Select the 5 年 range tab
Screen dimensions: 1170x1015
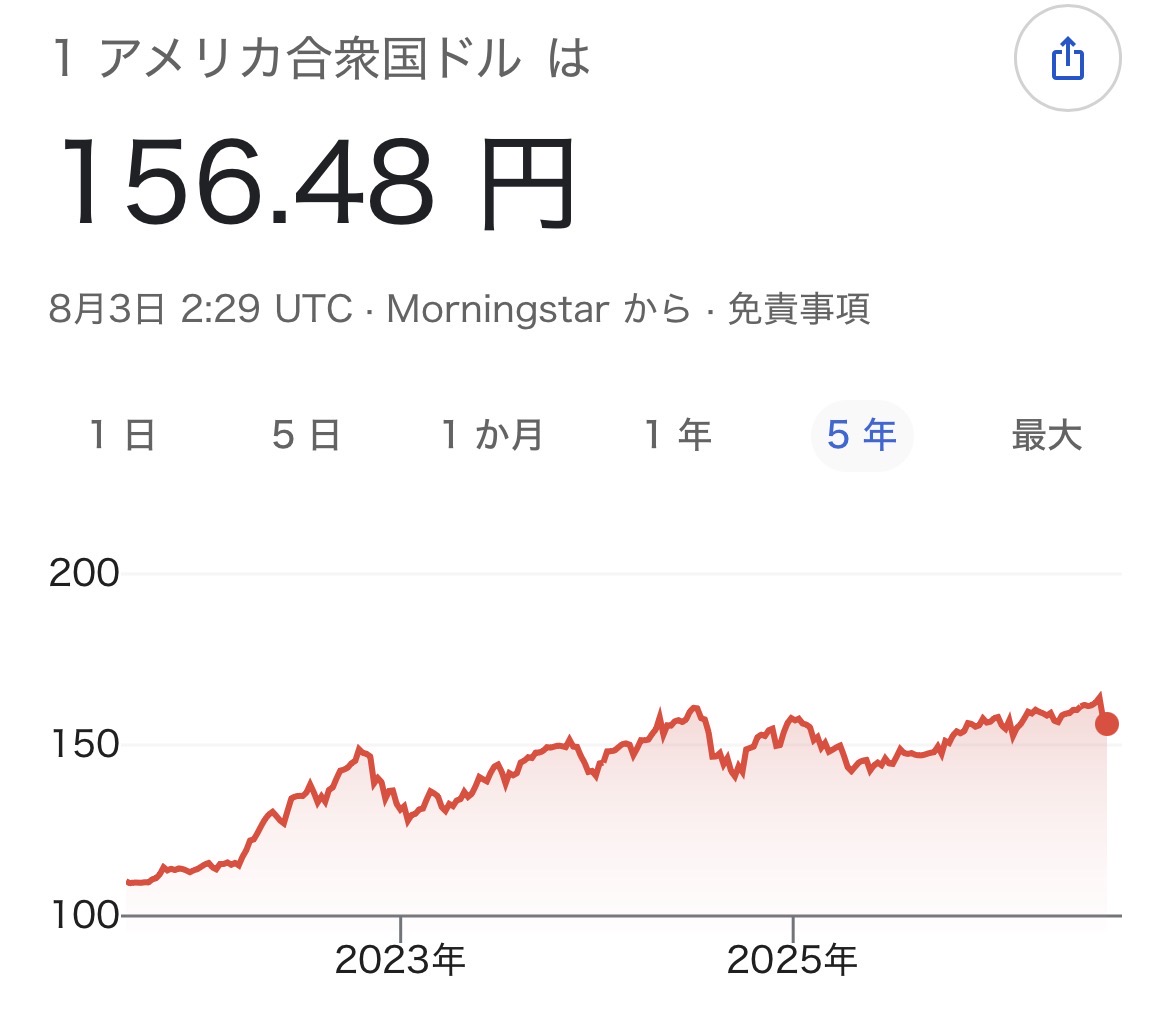[x=862, y=435]
